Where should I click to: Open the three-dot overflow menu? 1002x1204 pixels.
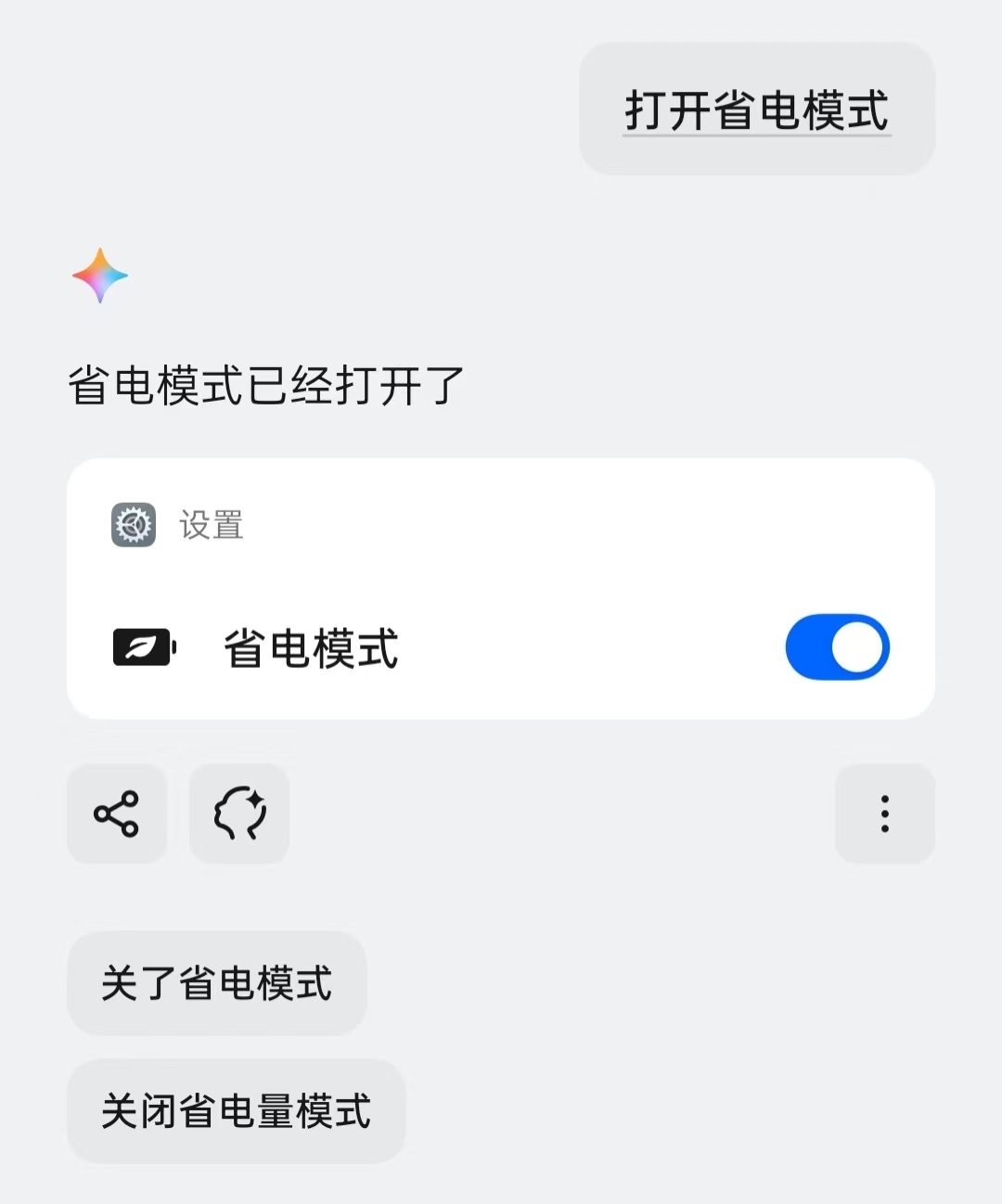[884, 813]
